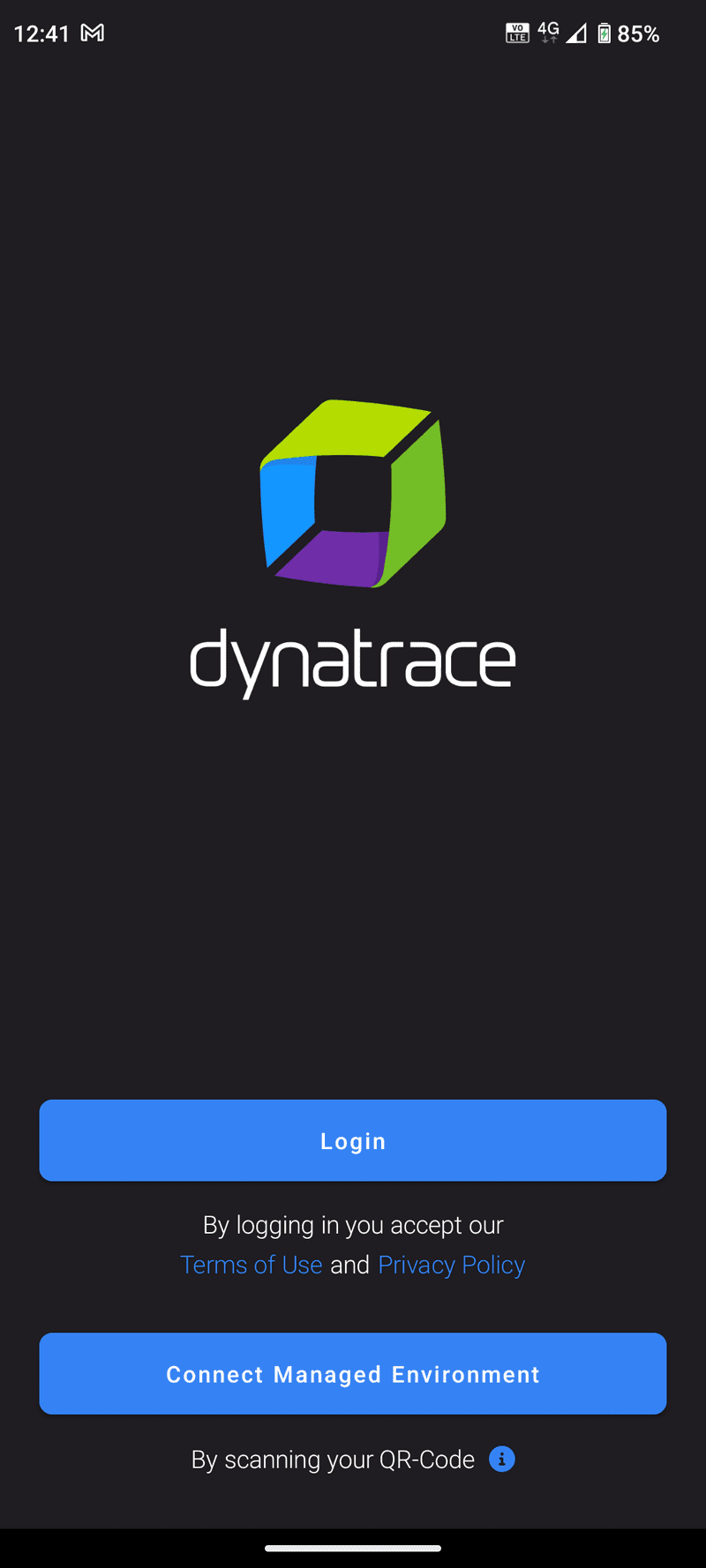Image resolution: width=706 pixels, height=1568 pixels.
Task: Open the Privacy Policy link
Action: pos(451,1264)
